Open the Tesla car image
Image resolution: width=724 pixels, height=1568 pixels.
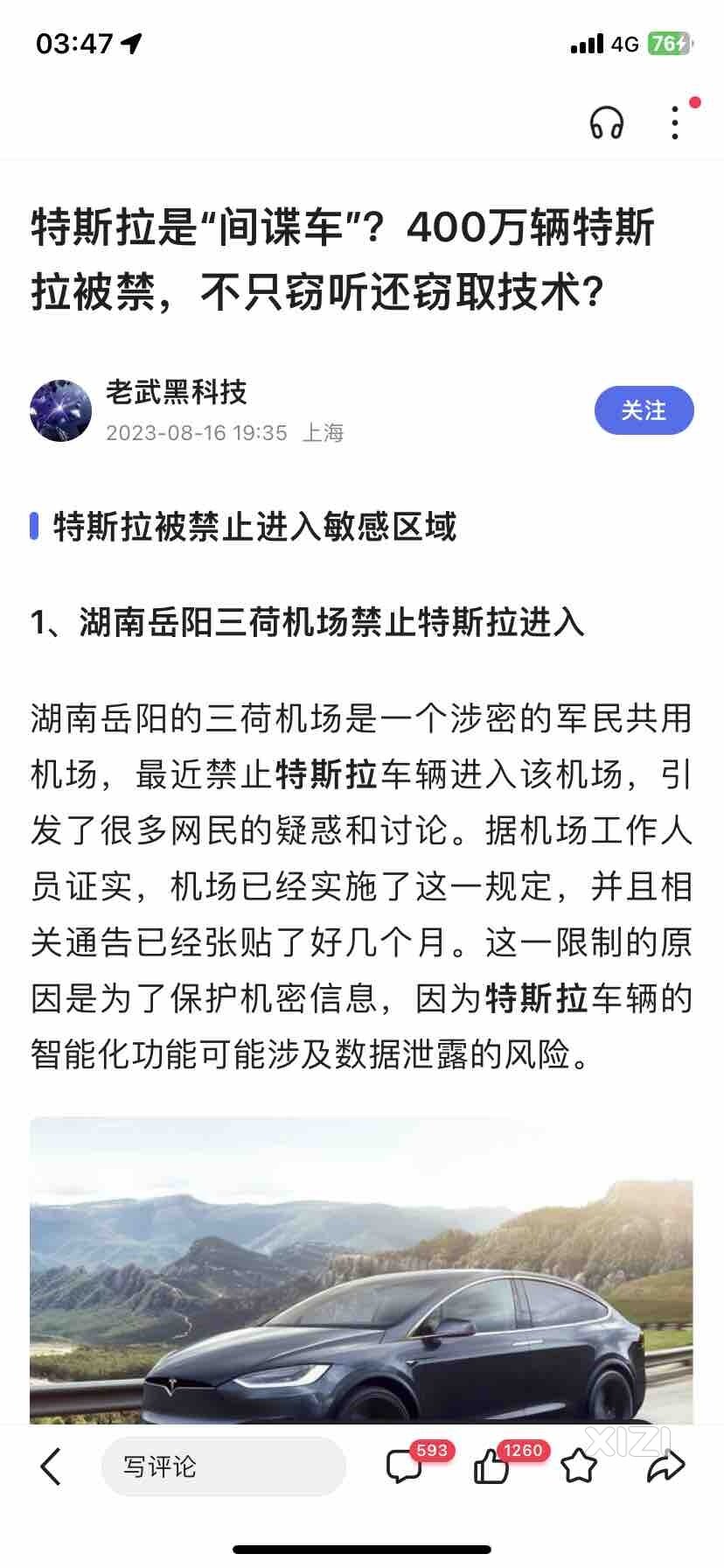(x=362, y=1270)
